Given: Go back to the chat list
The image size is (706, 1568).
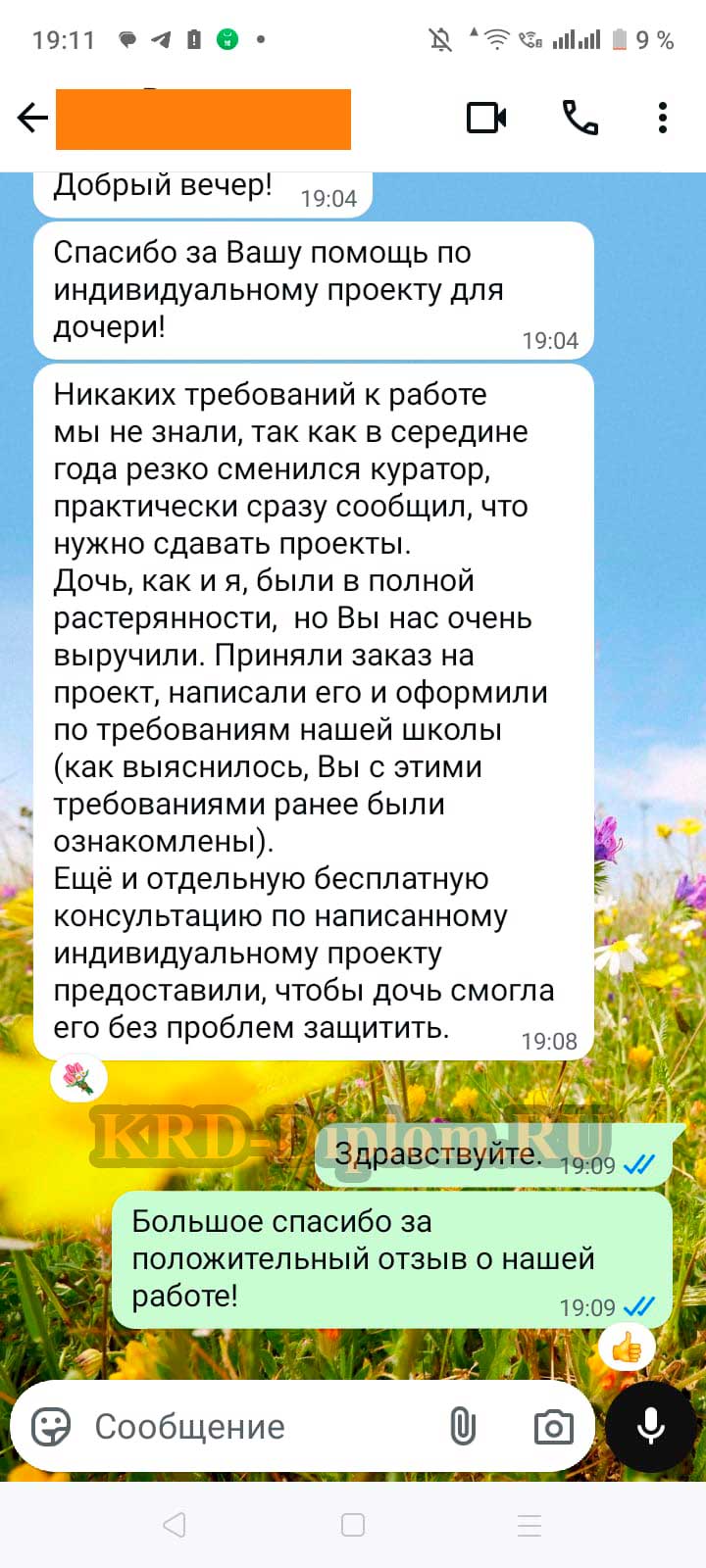Looking at the screenshot, I should coord(32,119).
